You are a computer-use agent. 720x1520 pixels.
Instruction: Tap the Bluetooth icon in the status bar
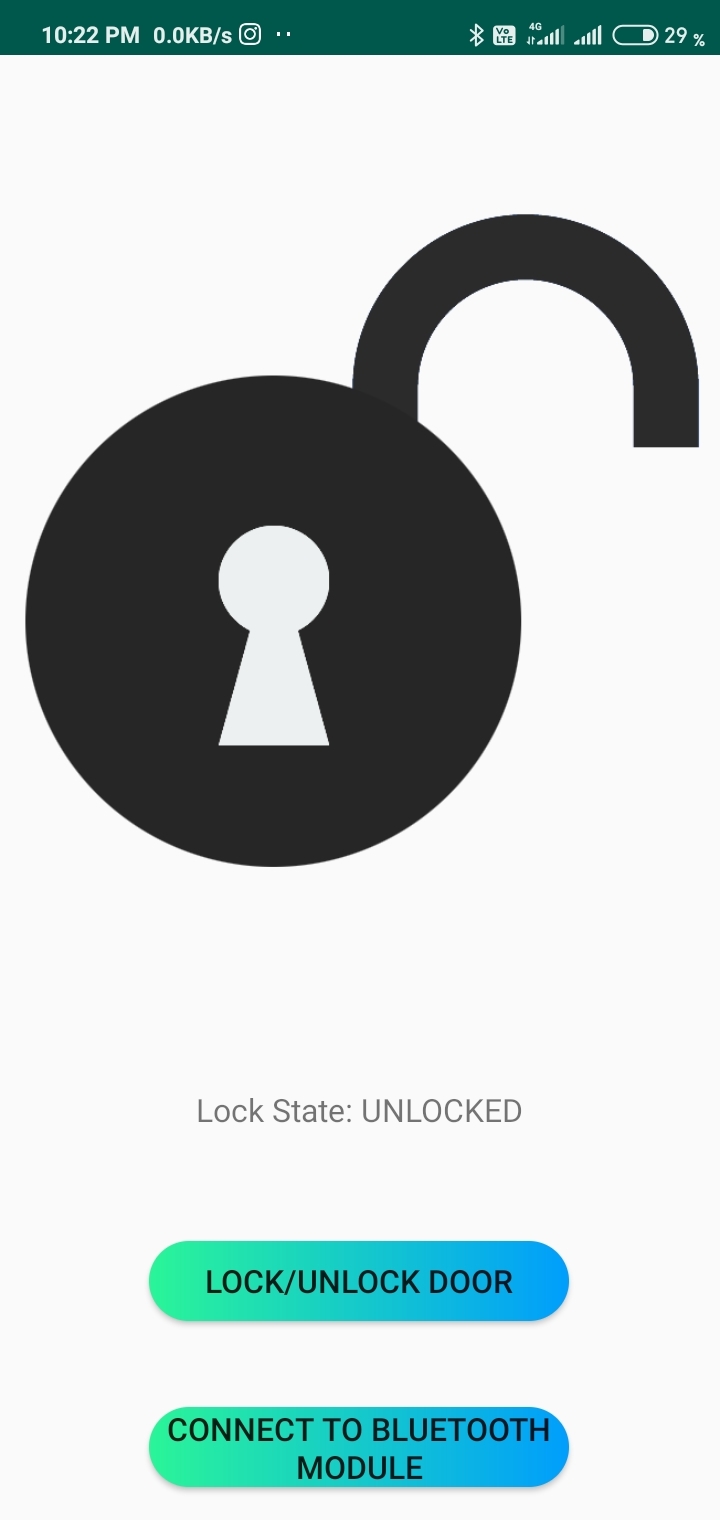point(477,33)
